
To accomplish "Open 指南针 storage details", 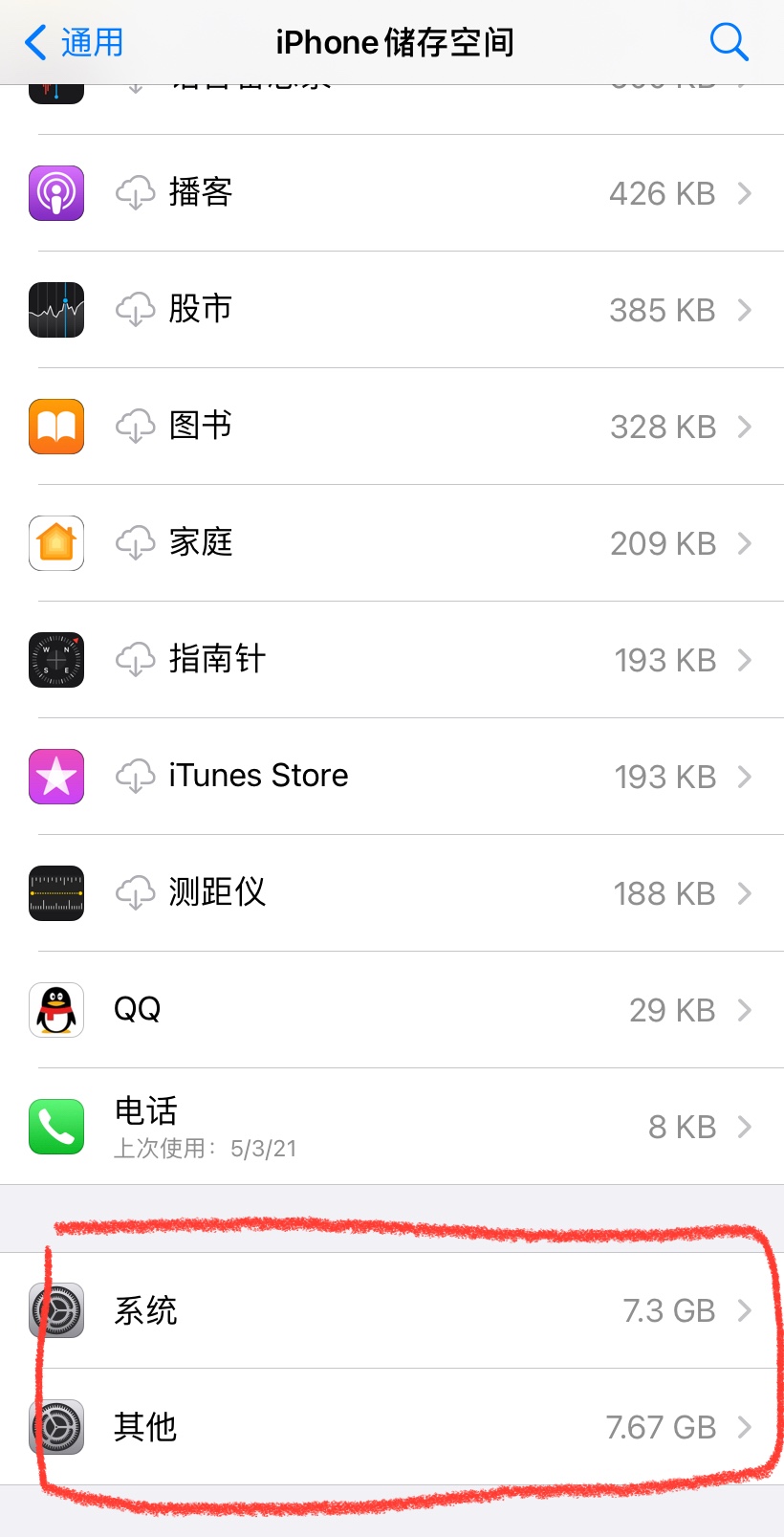I will 392,660.
